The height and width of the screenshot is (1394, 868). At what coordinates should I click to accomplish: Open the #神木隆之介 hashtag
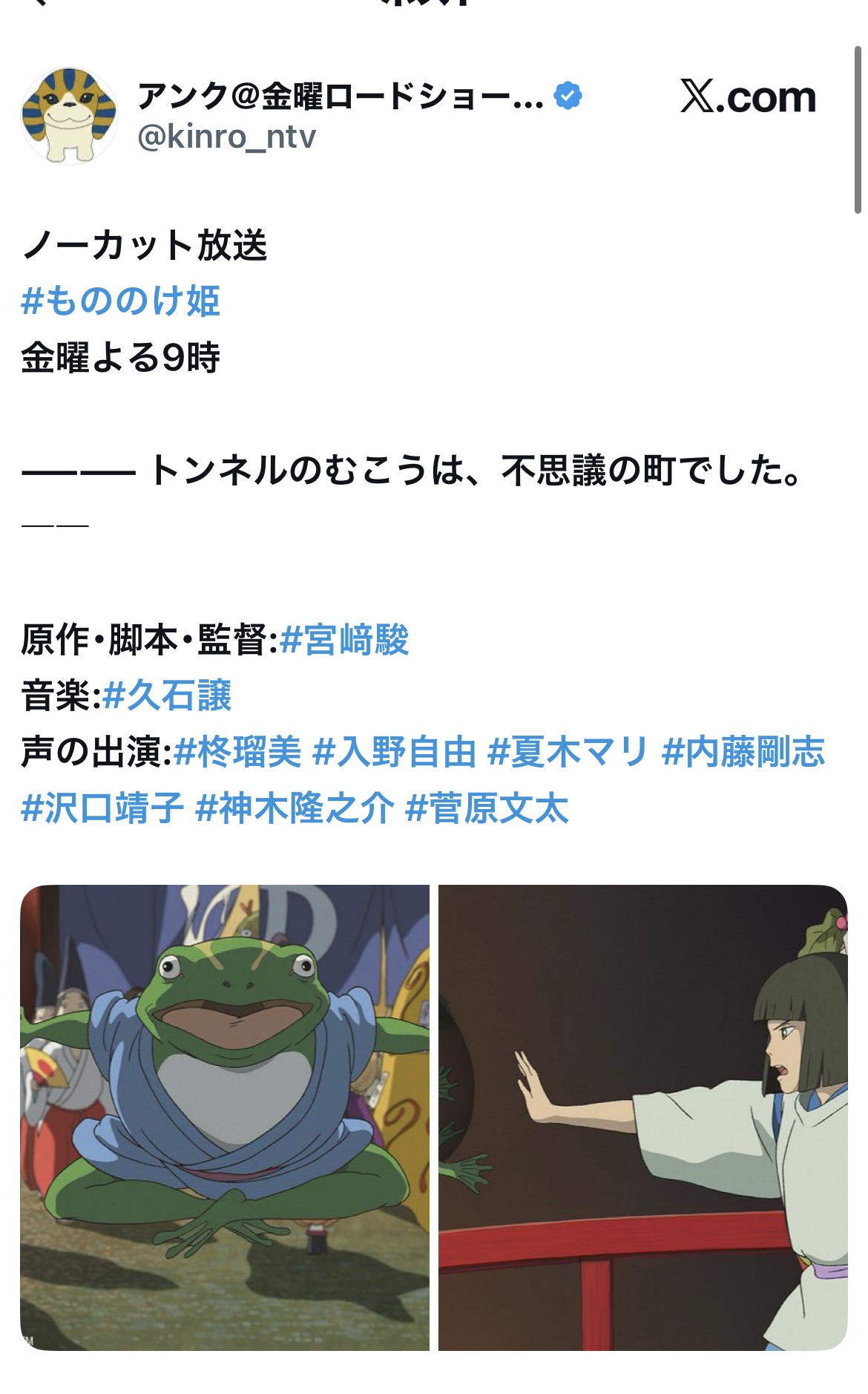(x=295, y=808)
